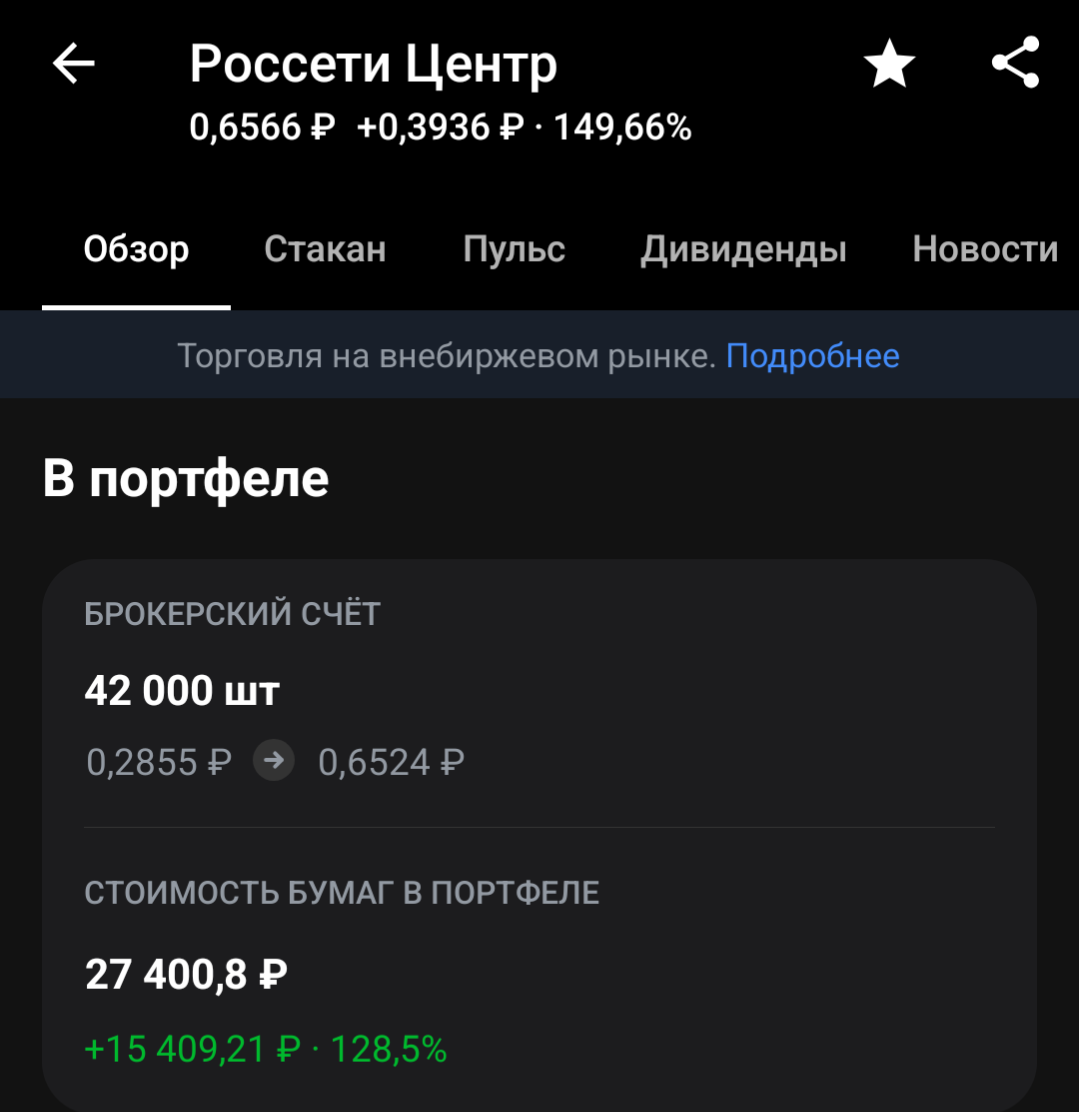
Task: Open the Дивиденды tab
Action: pyautogui.click(x=744, y=249)
